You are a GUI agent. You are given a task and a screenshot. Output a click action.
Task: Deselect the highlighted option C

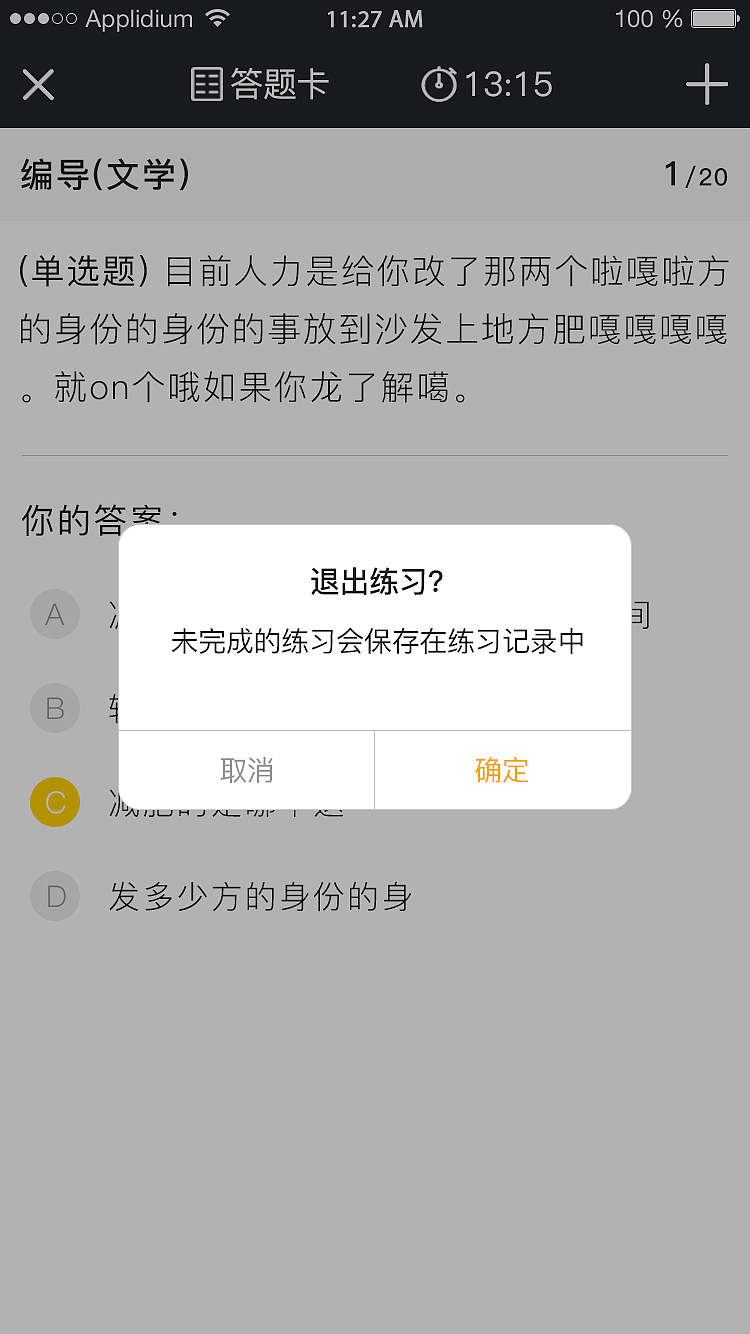pos(55,802)
